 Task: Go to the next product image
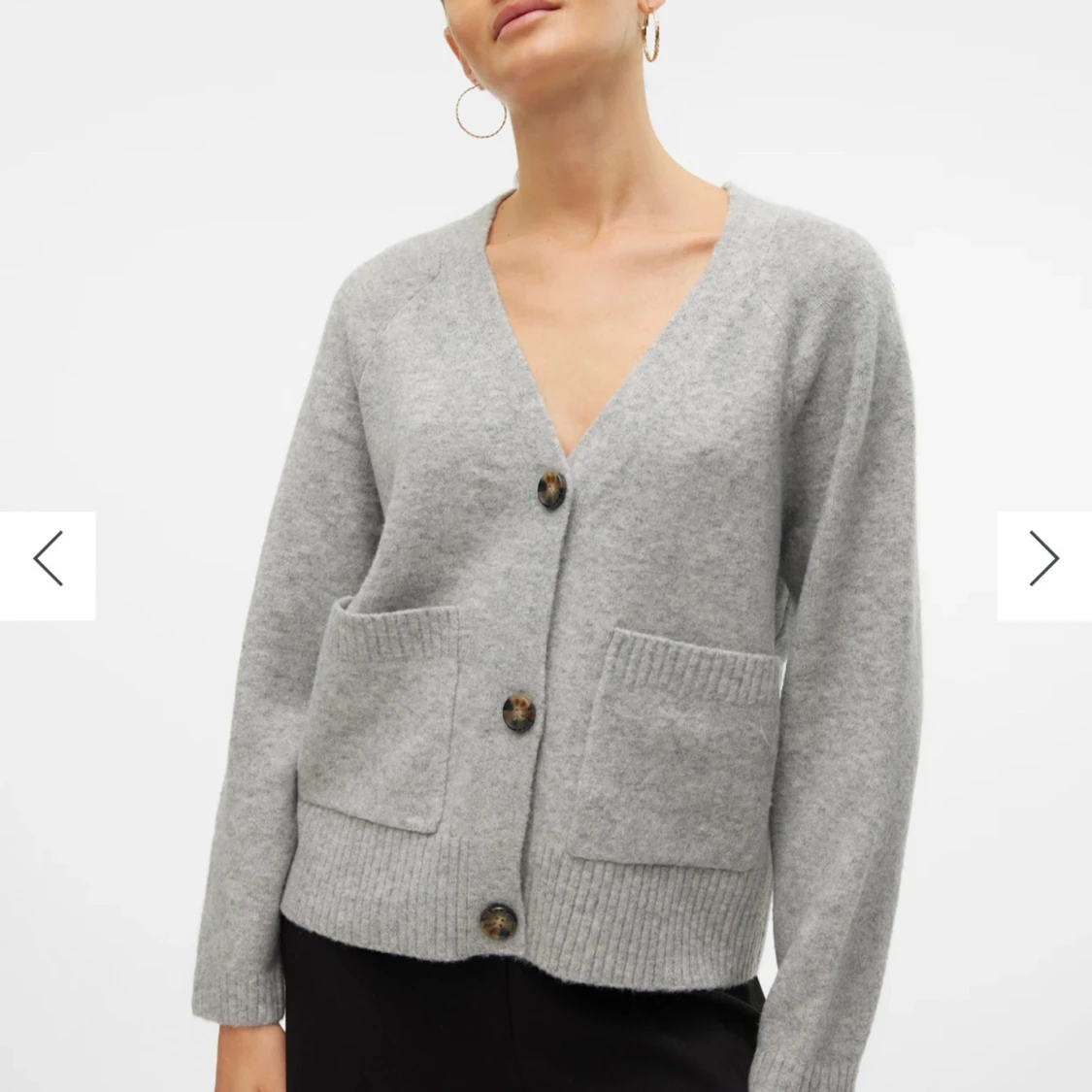1043,559
